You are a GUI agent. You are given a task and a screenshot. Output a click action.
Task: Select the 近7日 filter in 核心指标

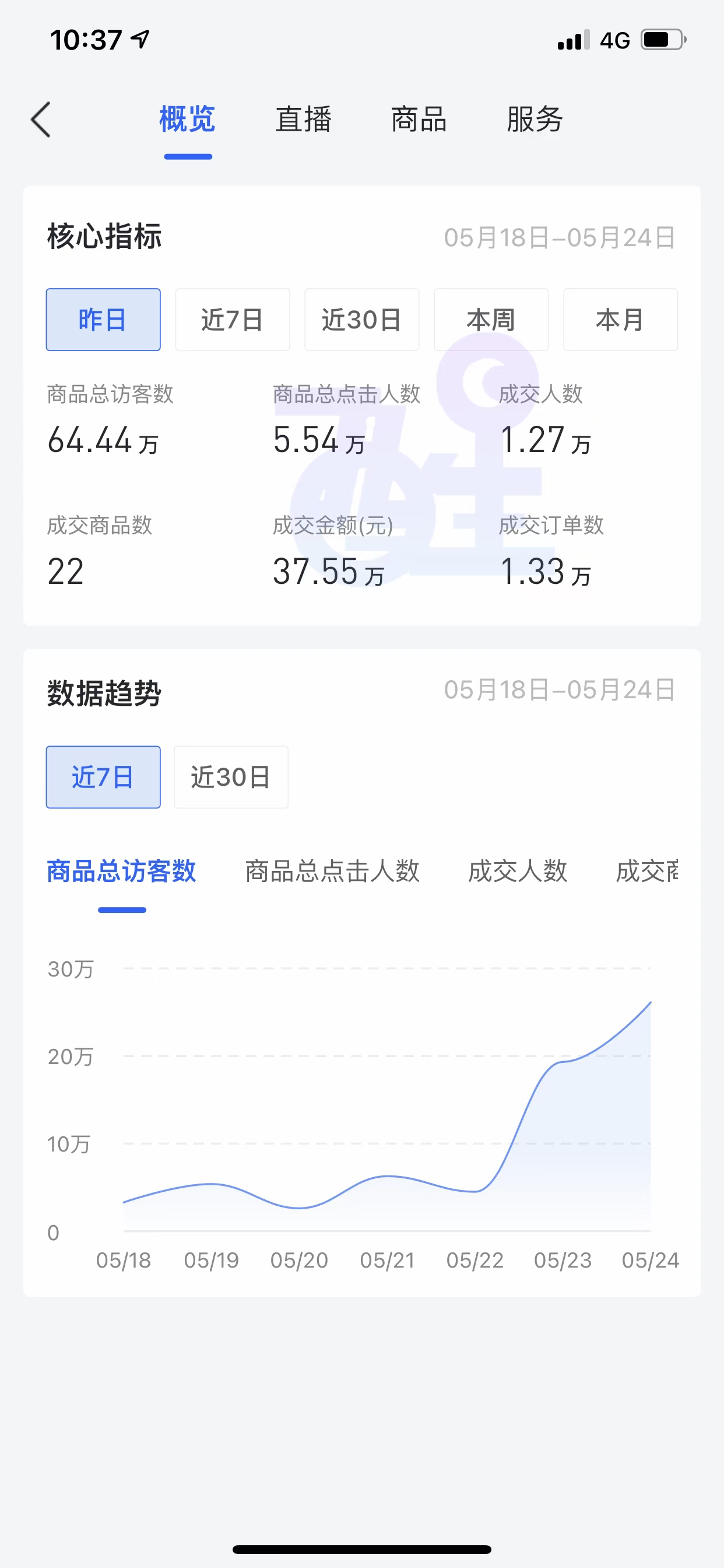[232, 319]
